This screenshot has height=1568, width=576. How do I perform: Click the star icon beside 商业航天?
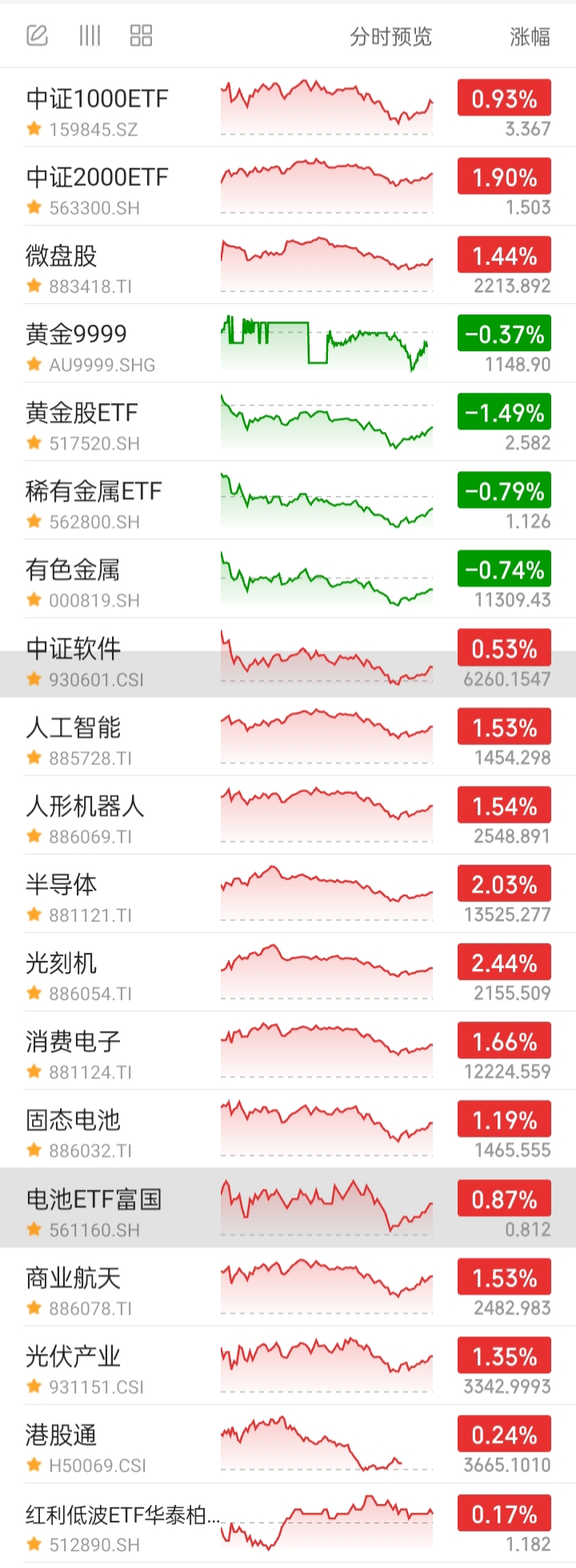[x=33, y=1309]
